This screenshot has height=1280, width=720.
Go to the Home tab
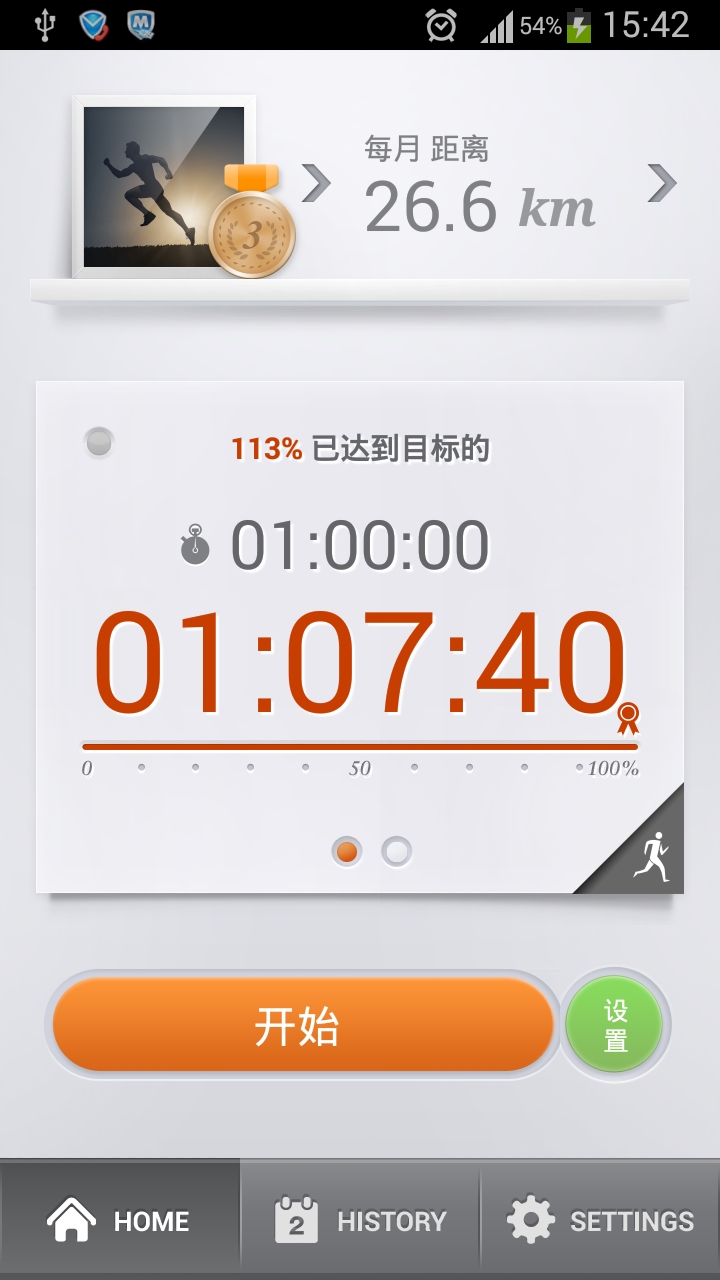pos(120,1220)
